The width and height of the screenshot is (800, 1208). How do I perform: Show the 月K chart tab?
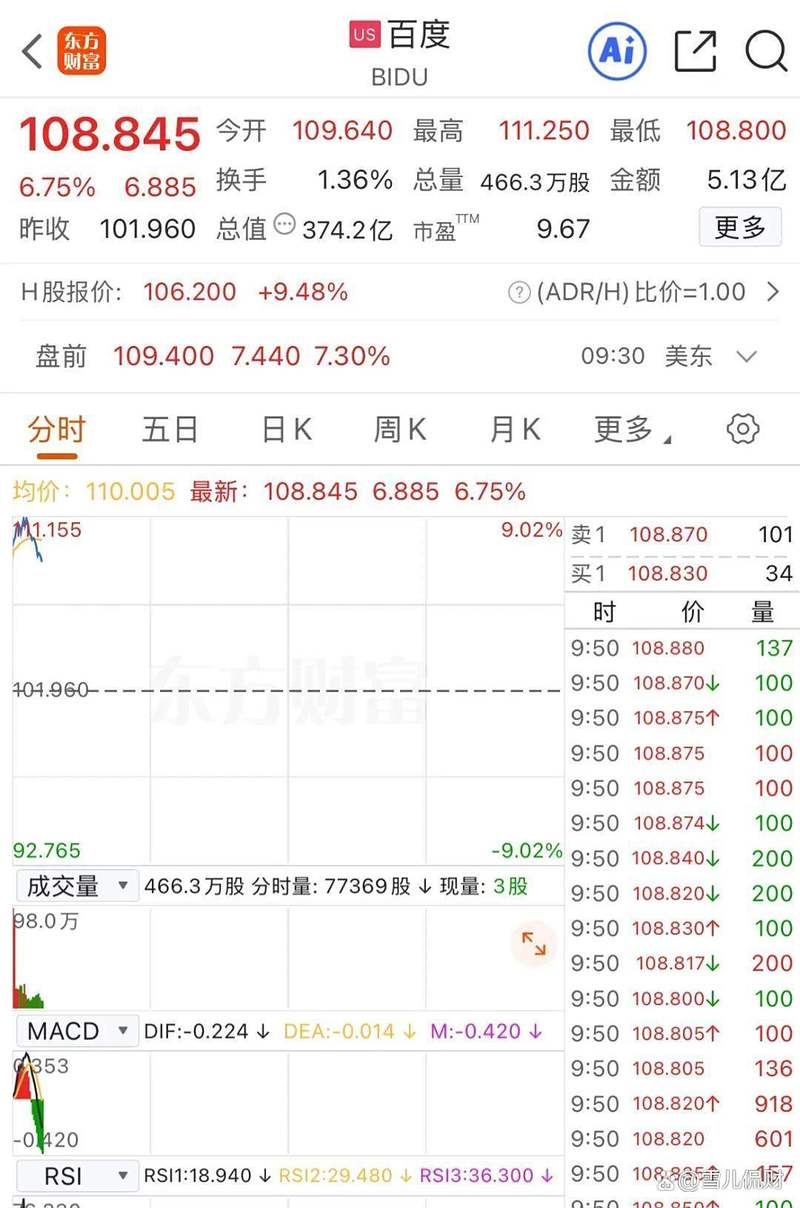click(515, 430)
